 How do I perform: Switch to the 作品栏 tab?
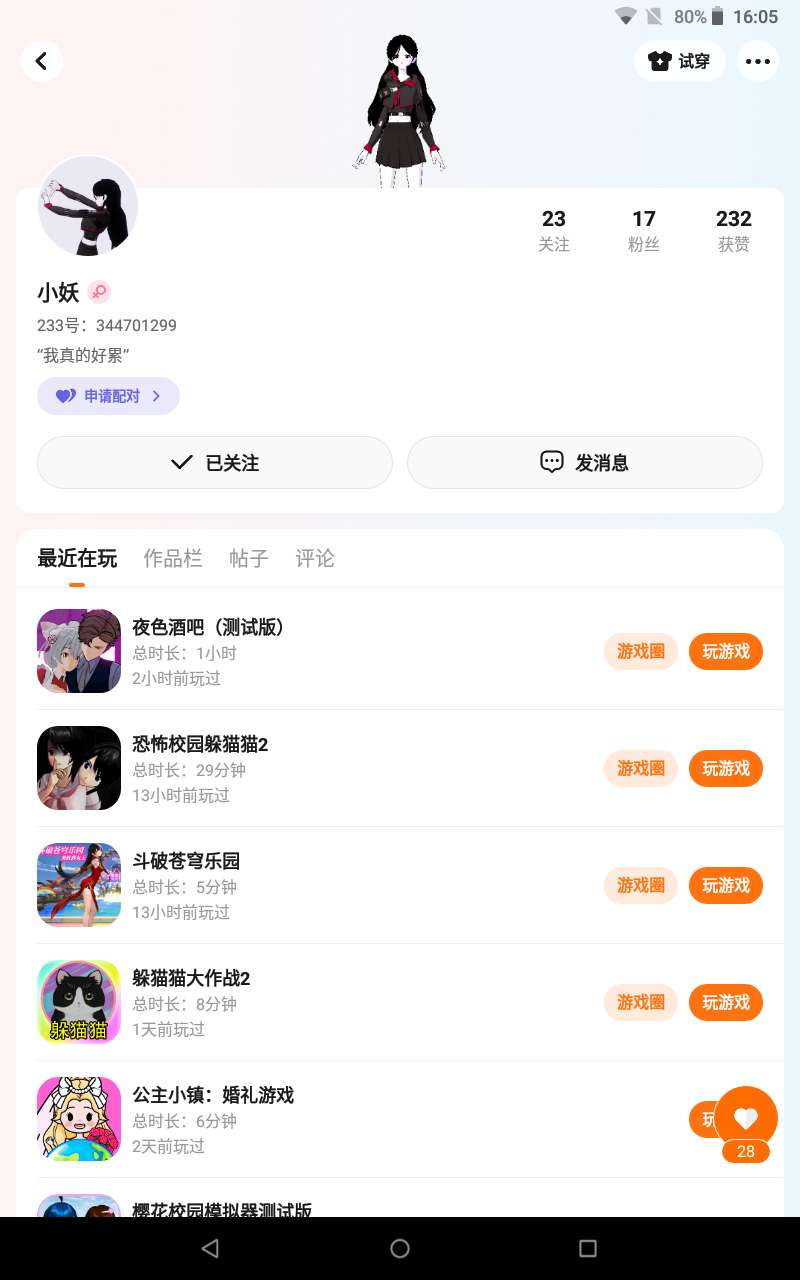pyautogui.click(x=173, y=558)
